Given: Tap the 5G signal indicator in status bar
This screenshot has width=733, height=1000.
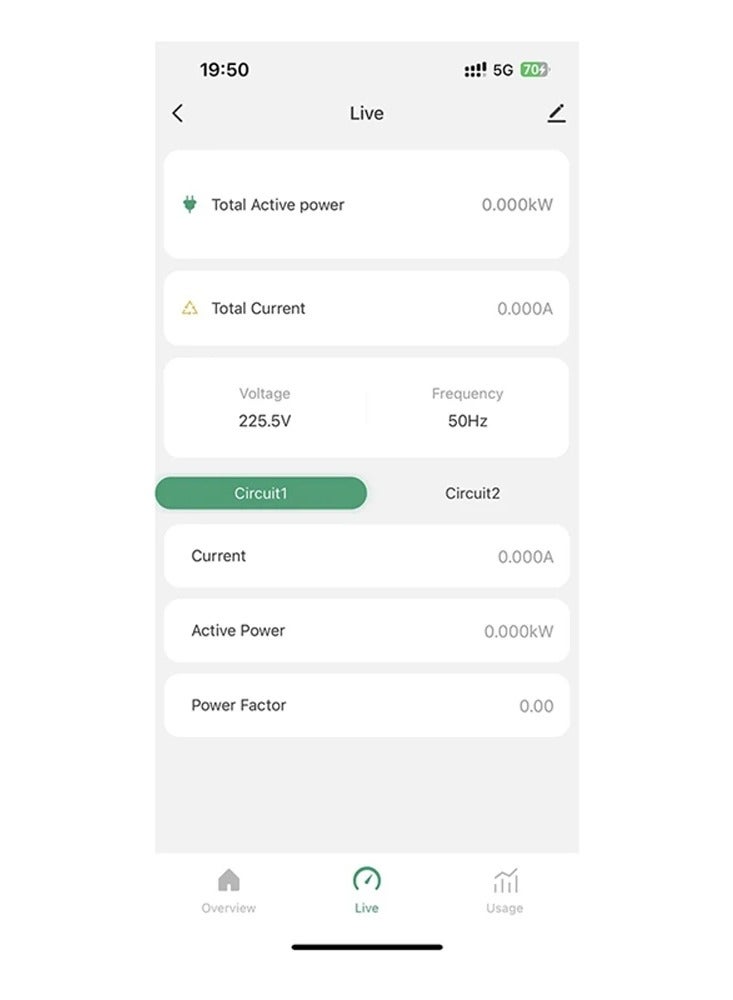Looking at the screenshot, I should click(497, 70).
